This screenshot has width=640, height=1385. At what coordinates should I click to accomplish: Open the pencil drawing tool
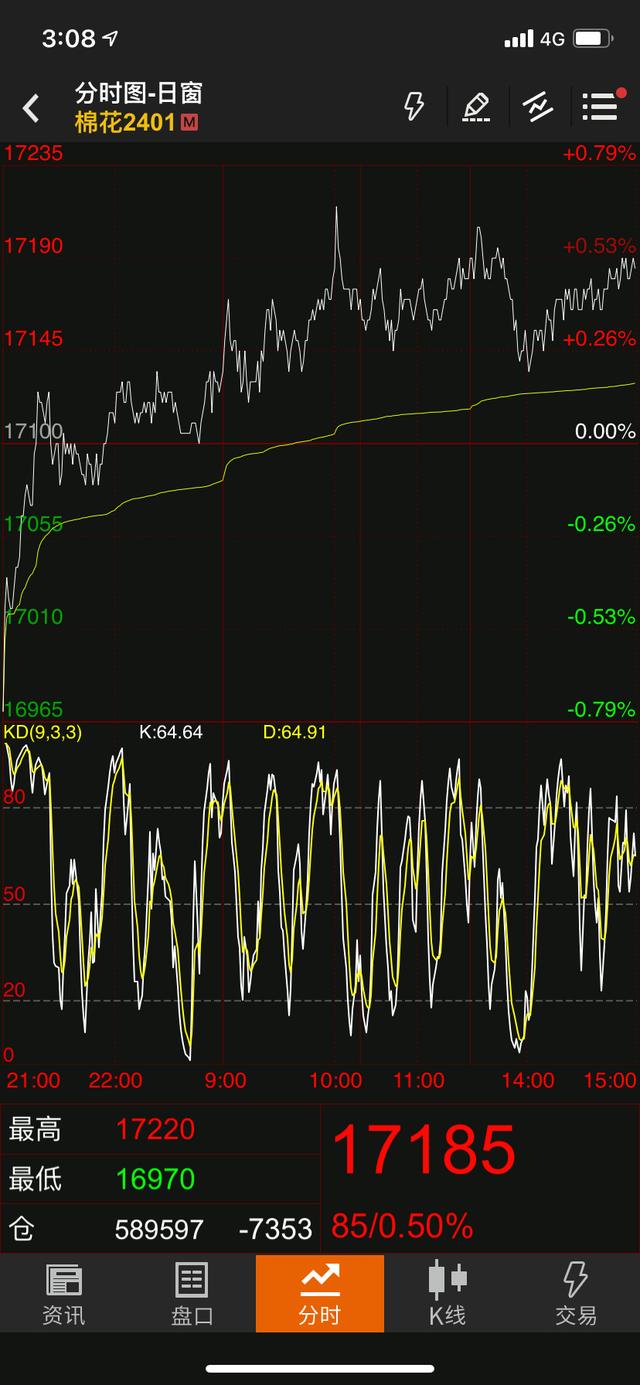click(x=477, y=106)
